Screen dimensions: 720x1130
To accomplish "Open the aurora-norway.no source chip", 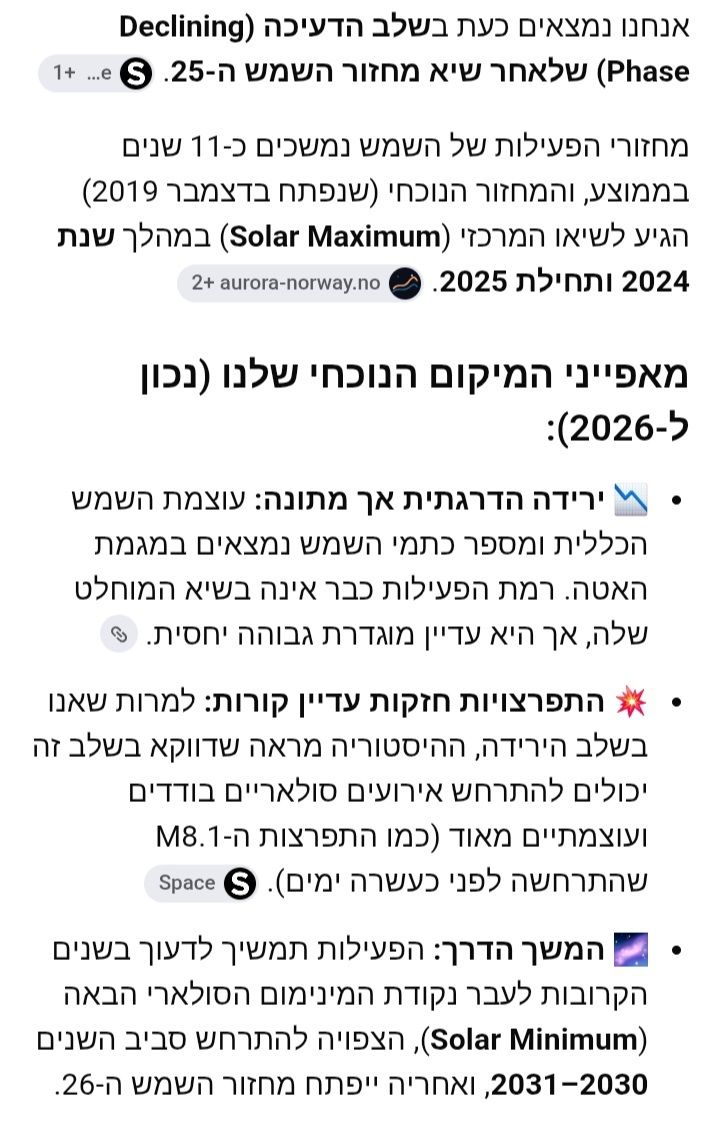I will 301,282.
